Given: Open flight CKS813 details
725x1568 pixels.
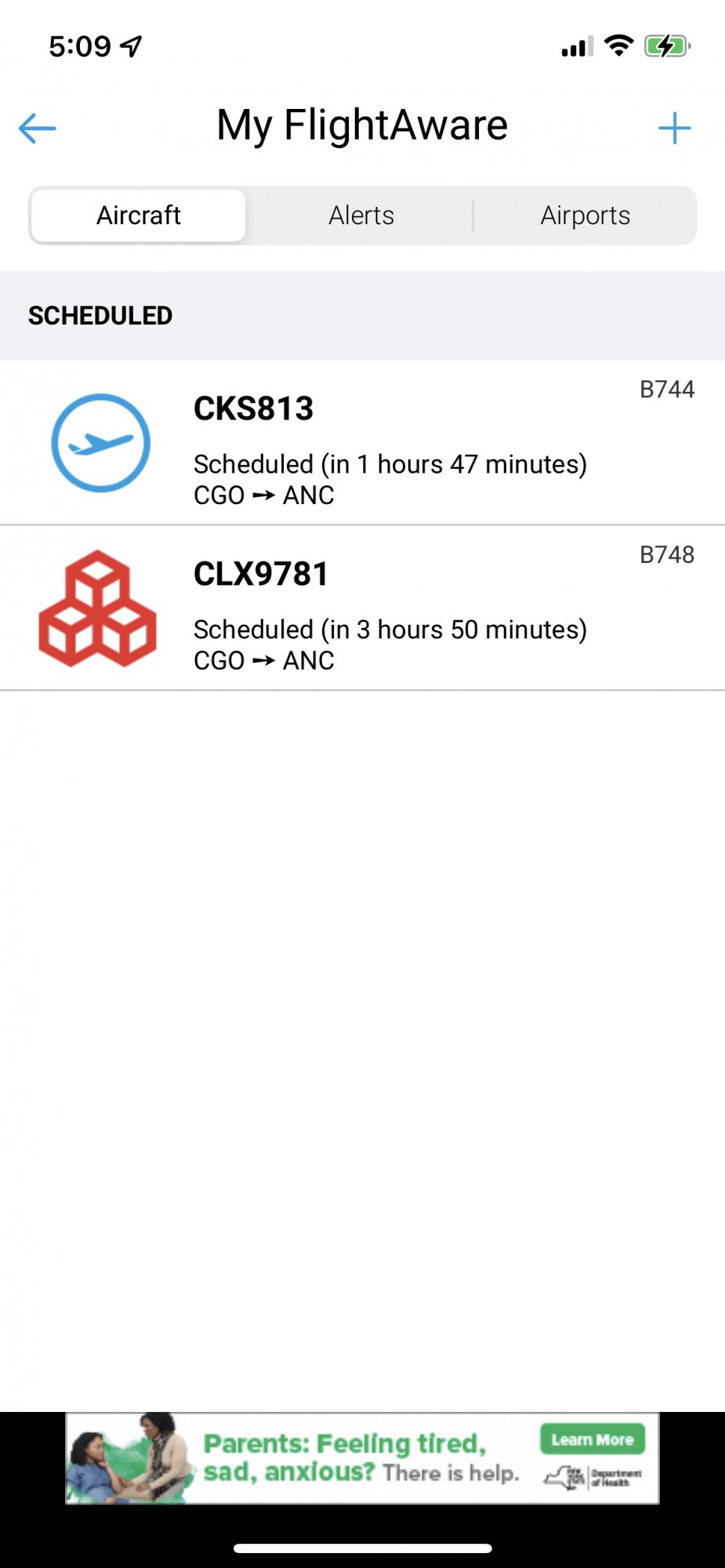Looking at the screenshot, I should tap(362, 444).
